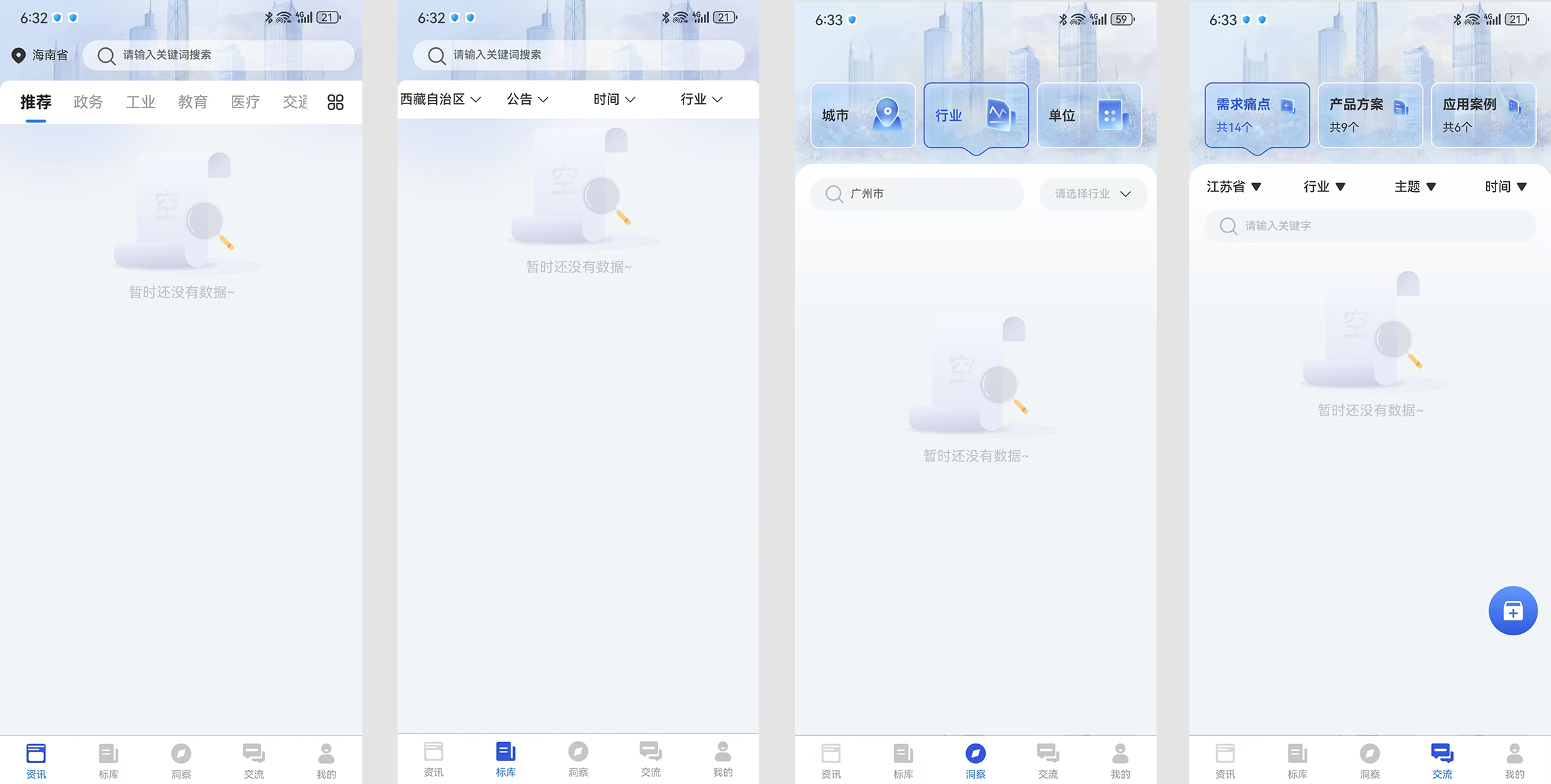Switch to the 产品方案 section

tap(1370, 114)
